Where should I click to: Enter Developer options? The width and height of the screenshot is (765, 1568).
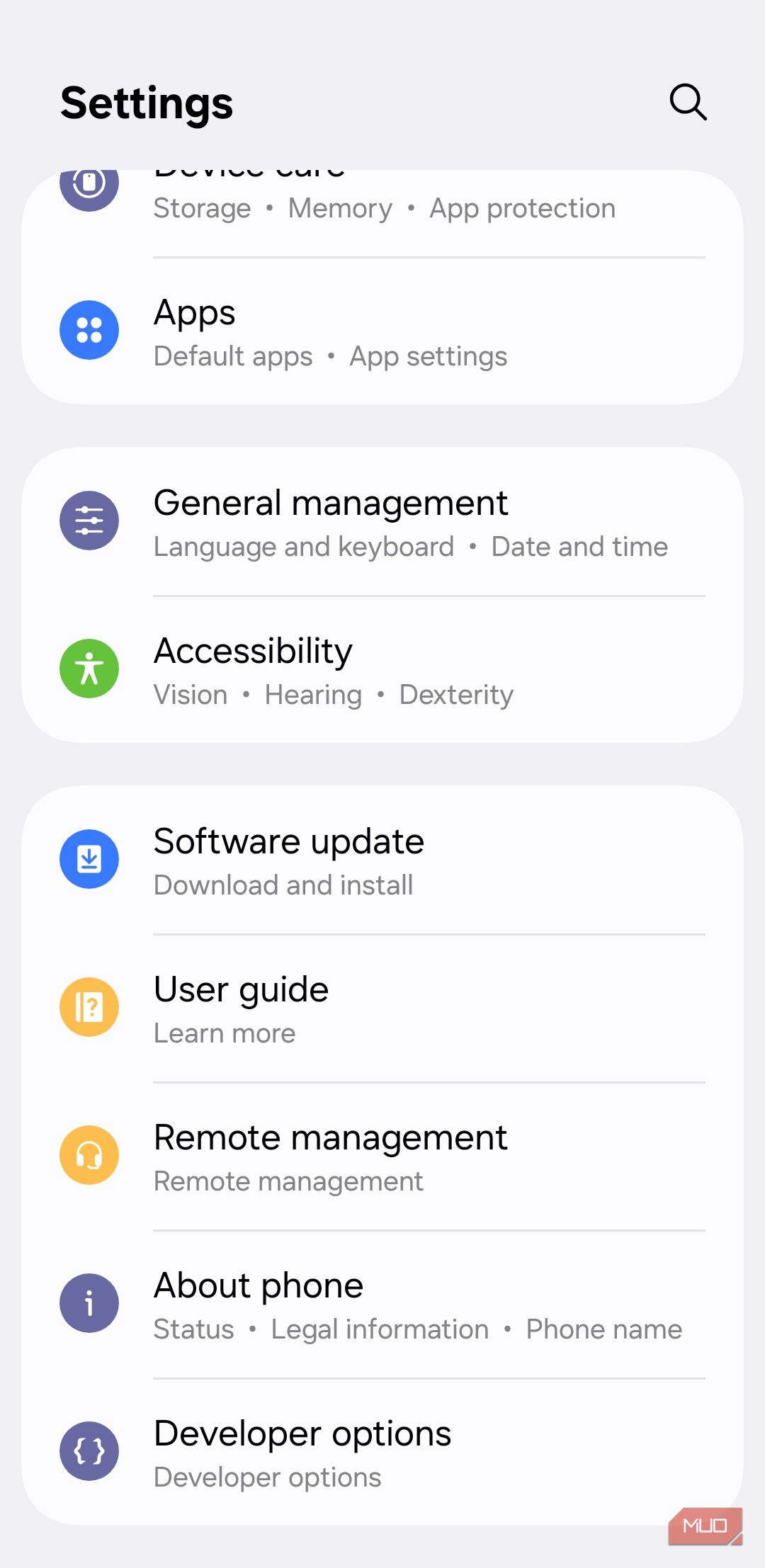tap(382, 1452)
